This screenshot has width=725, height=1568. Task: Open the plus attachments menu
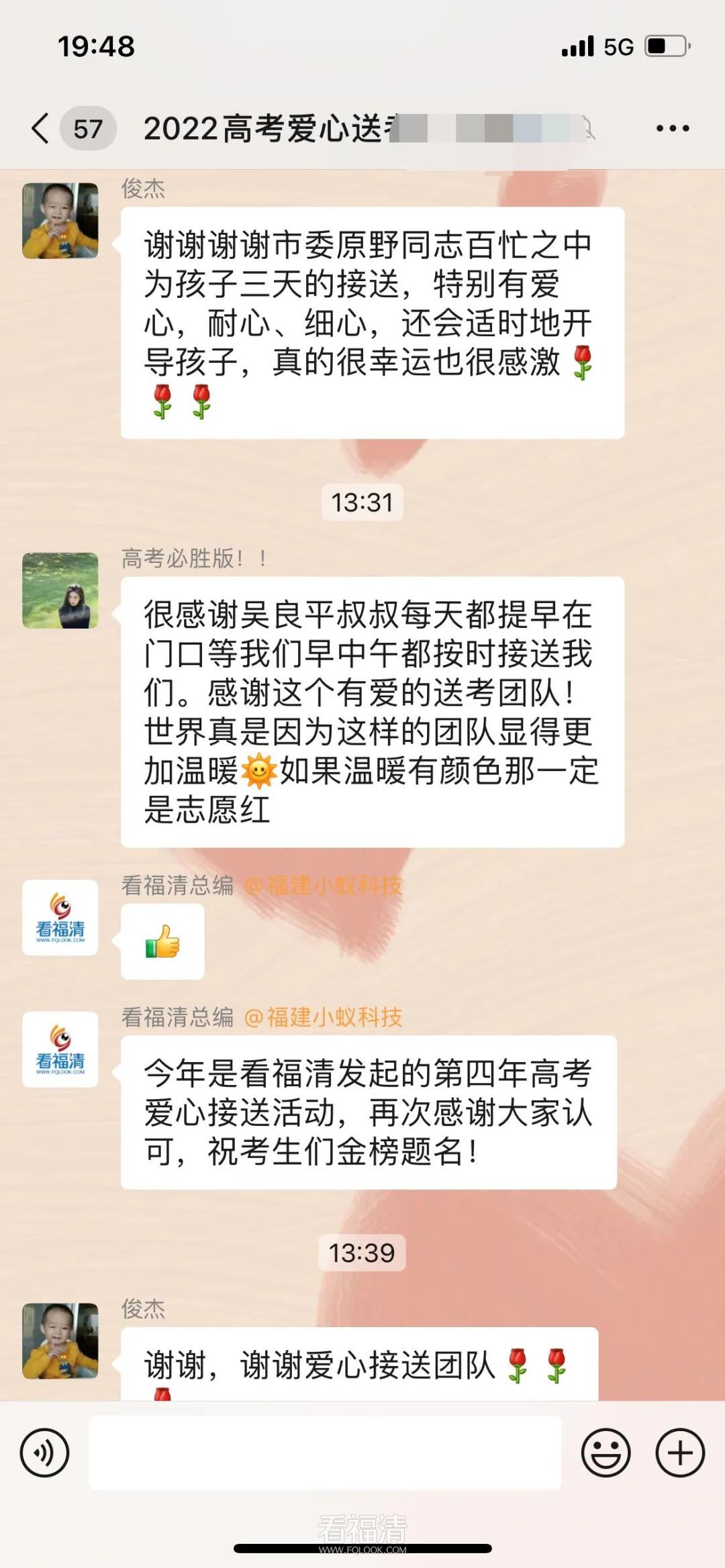click(679, 1453)
